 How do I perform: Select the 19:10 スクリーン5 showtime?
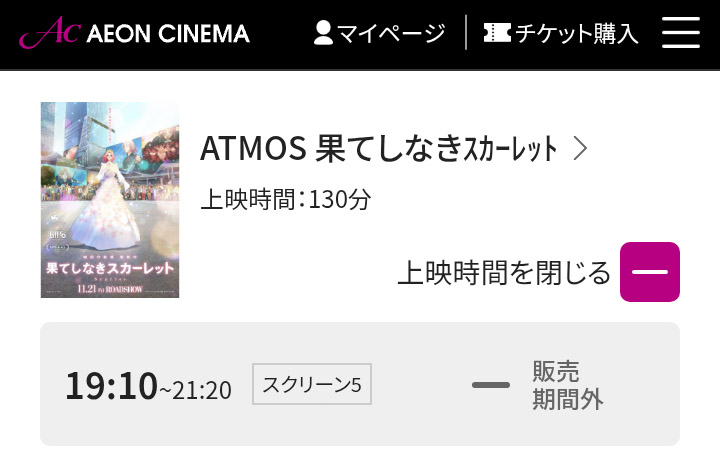tap(360, 384)
